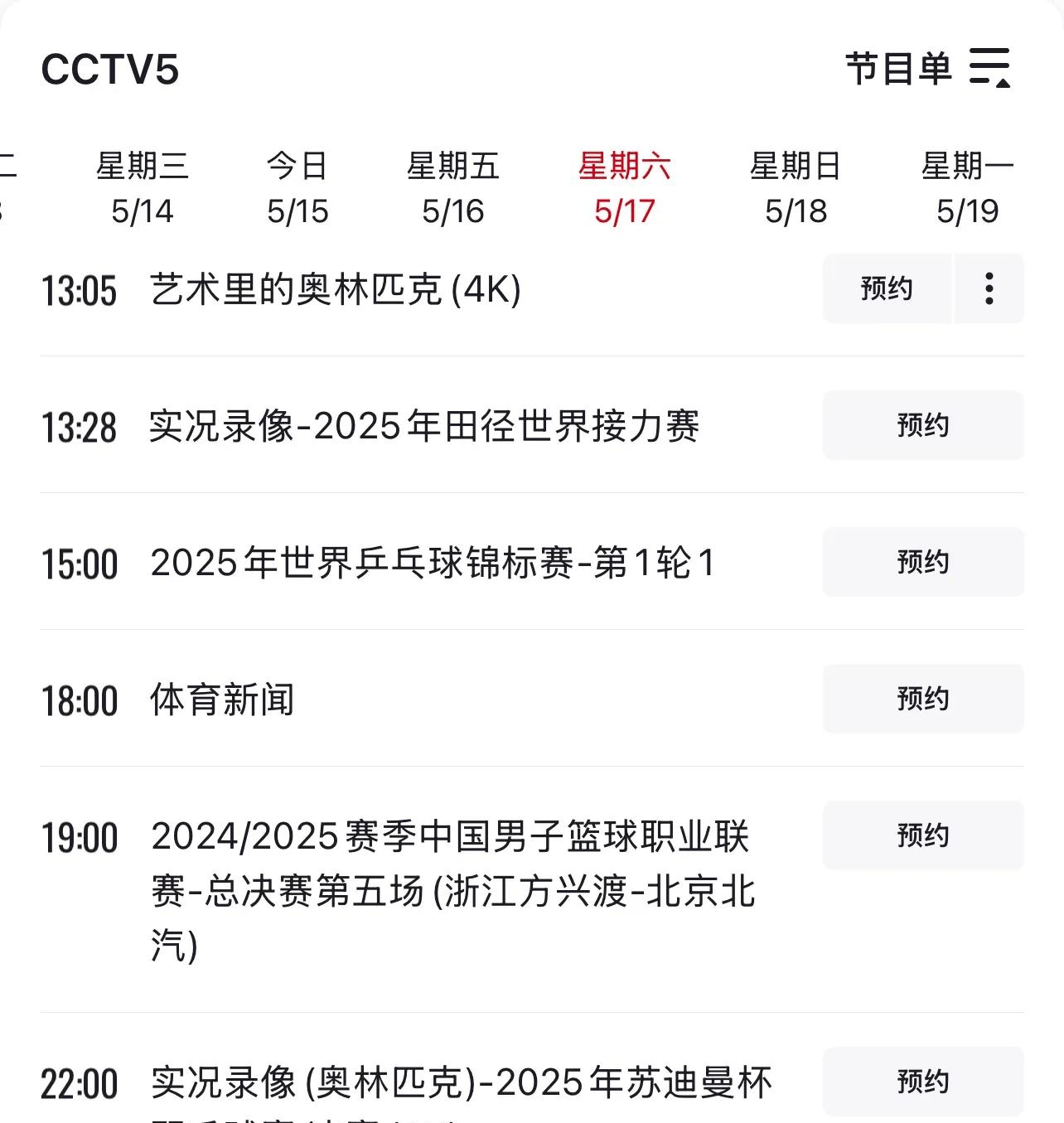Tap 预约 for 艺术里的奥林匹克 at 13:05
The width and height of the screenshot is (1064, 1123).
click(887, 288)
